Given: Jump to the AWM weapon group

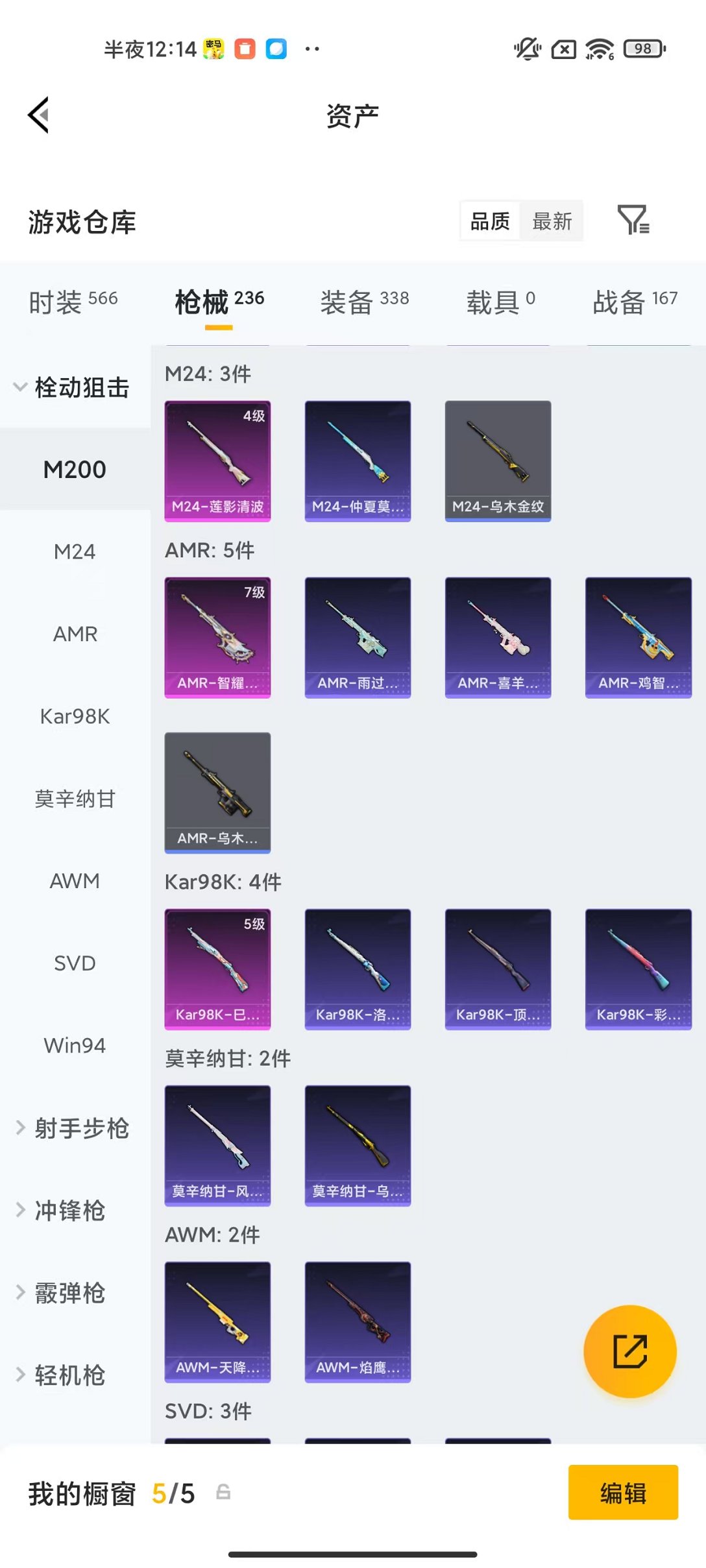Looking at the screenshot, I should [x=75, y=881].
